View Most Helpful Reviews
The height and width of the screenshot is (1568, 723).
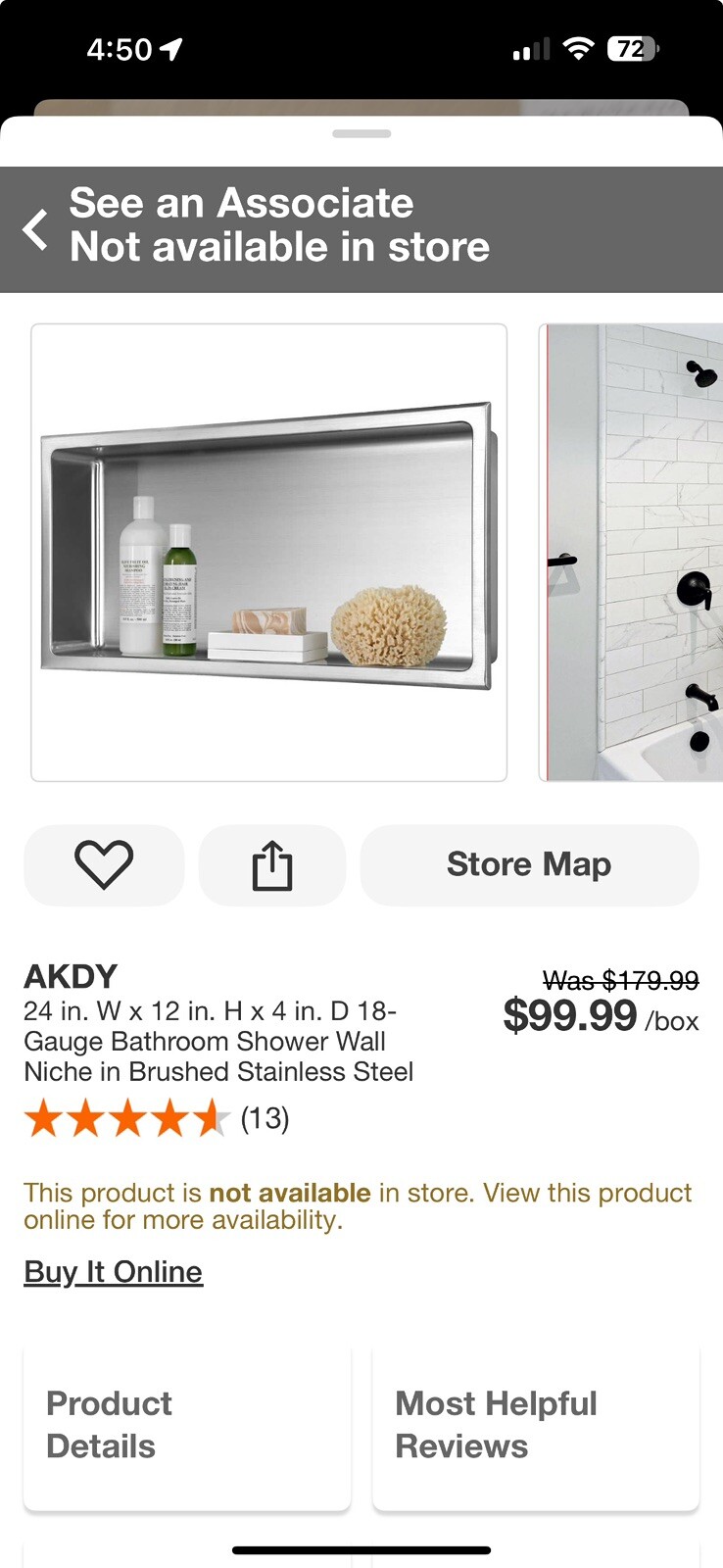[x=535, y=1426]
